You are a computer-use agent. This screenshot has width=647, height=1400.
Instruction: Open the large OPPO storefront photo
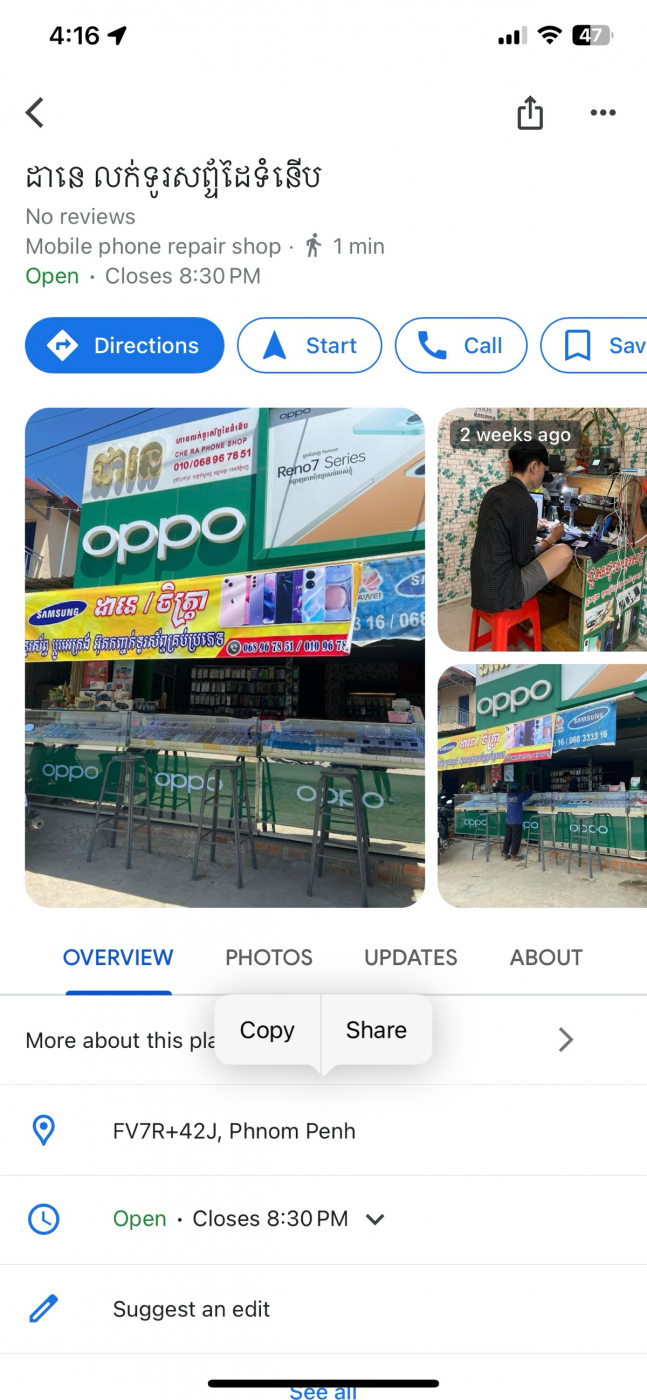click(225, 657)
